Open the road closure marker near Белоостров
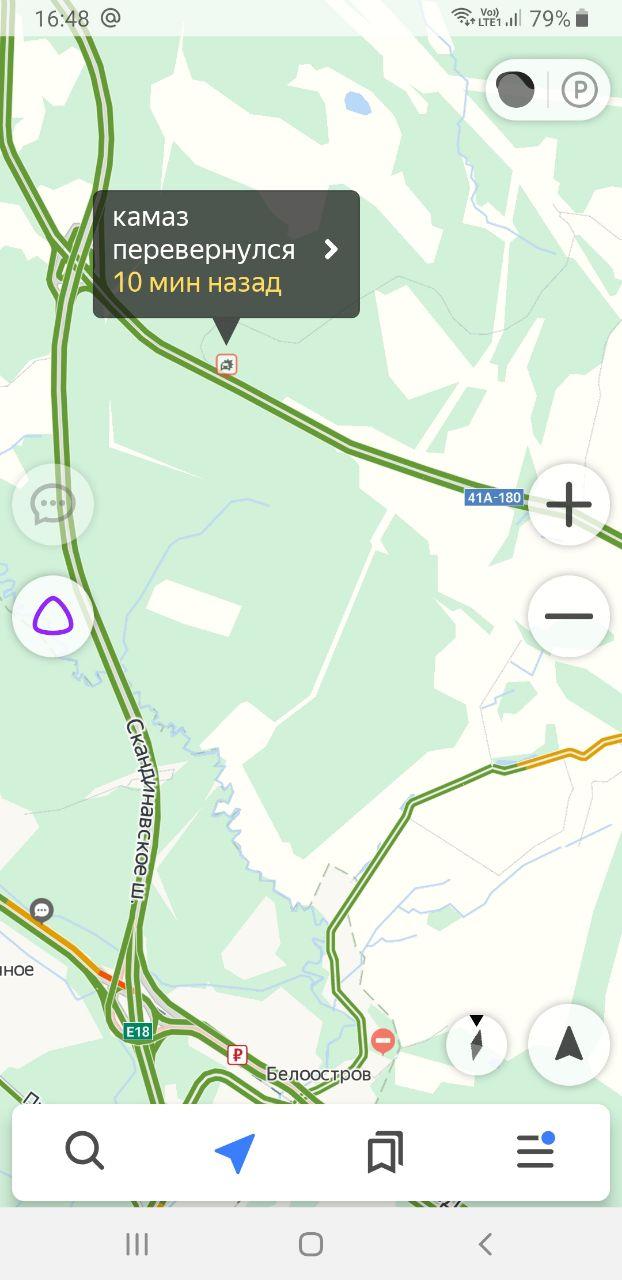Screen dimensions: 622x1280 click(382, 1041)
